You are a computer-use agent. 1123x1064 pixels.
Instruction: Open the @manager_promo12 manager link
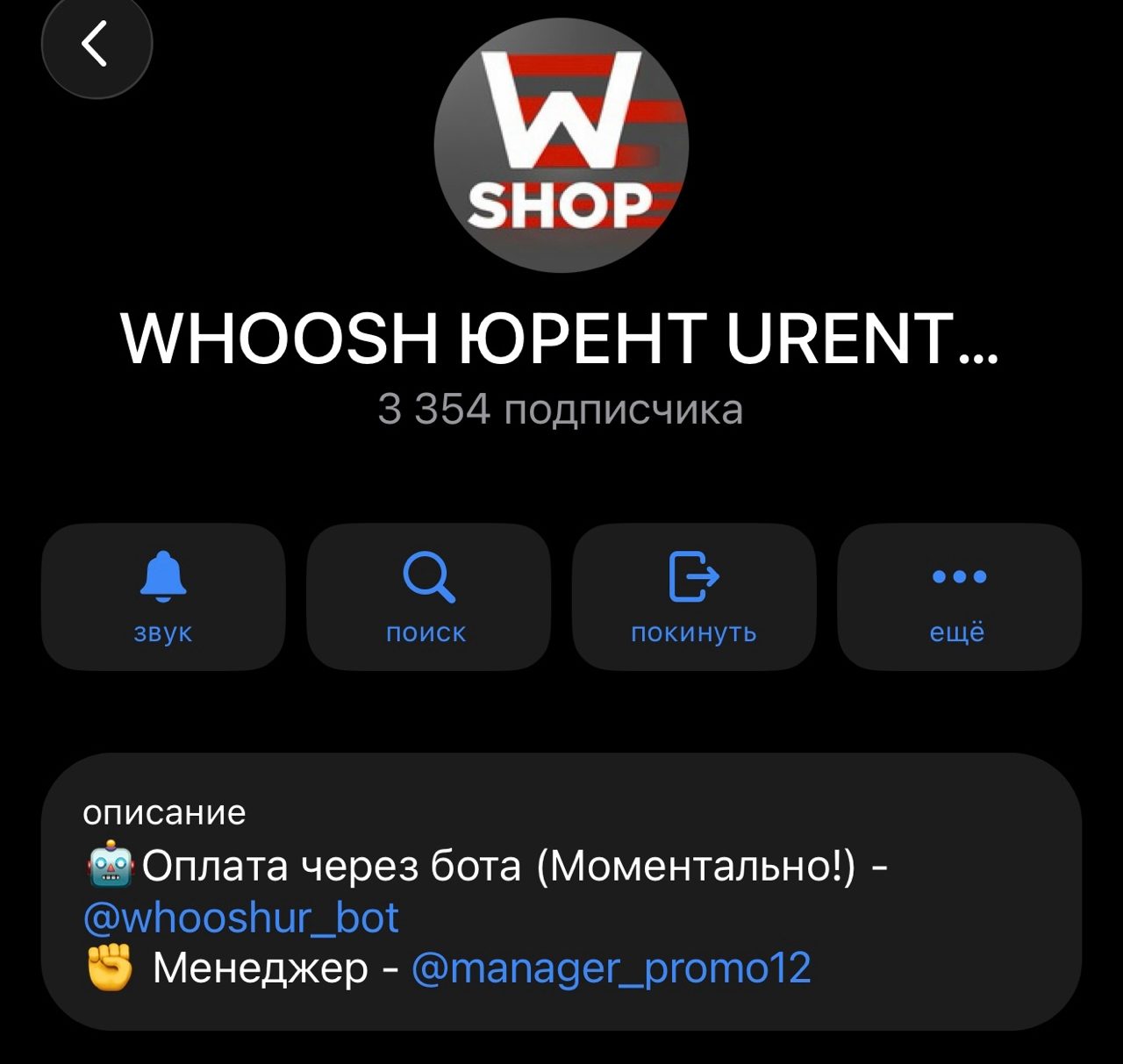611,968
